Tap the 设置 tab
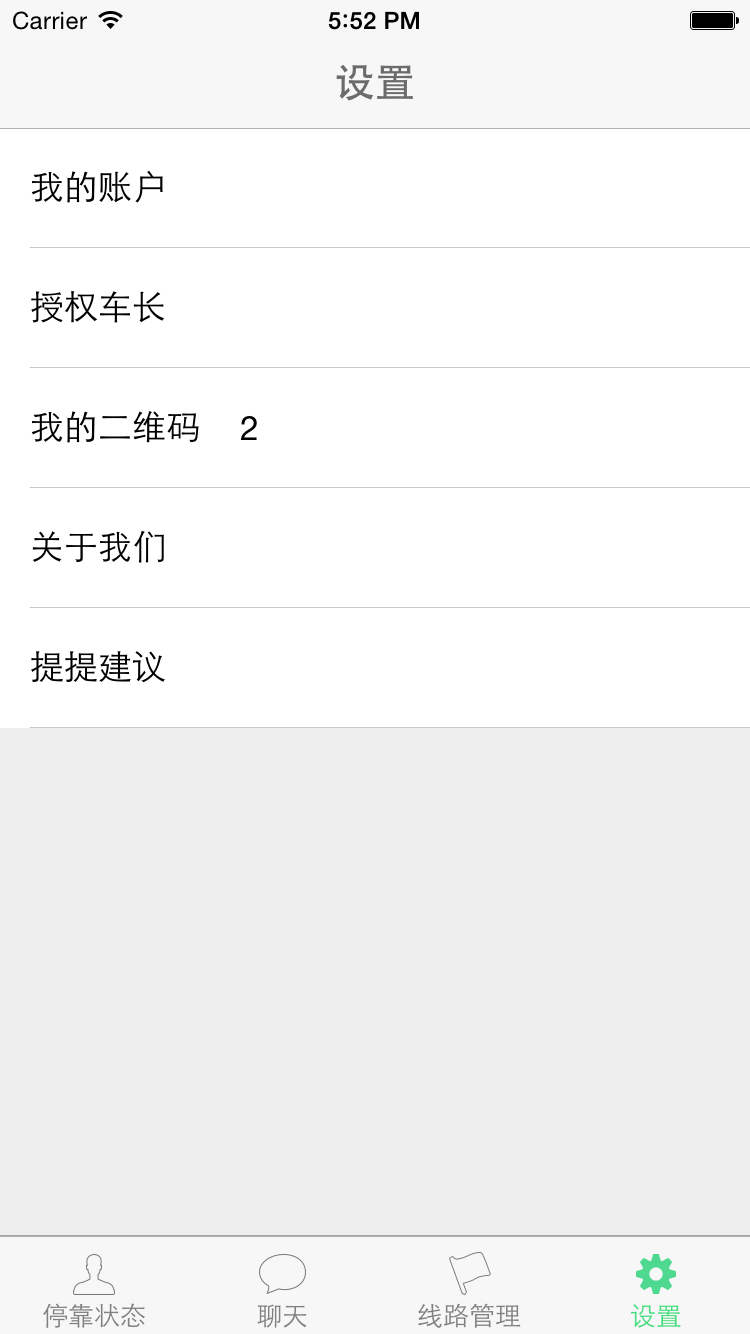 [656, 1288]
